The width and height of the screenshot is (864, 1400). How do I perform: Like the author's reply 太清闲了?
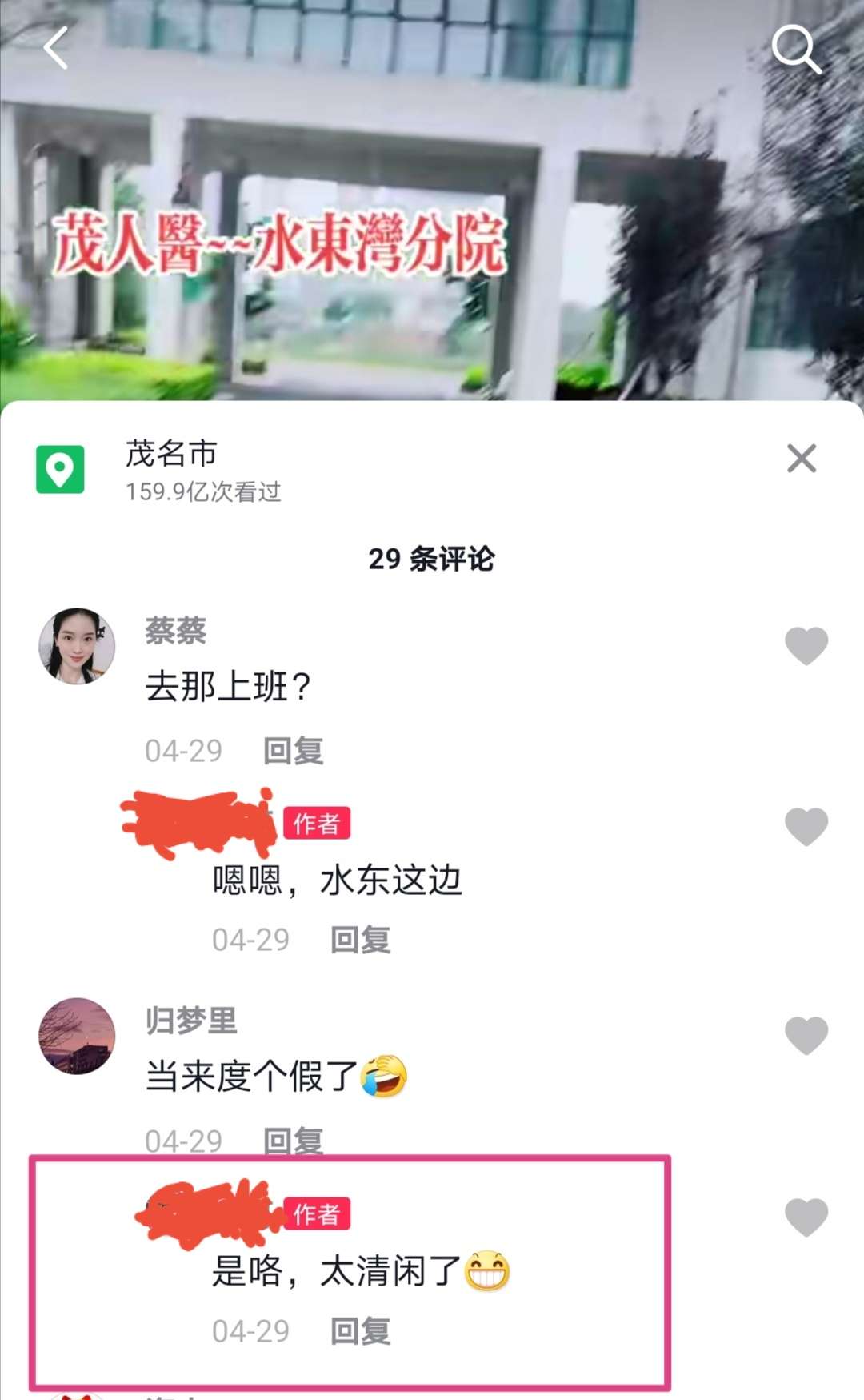click(806, 1217)
